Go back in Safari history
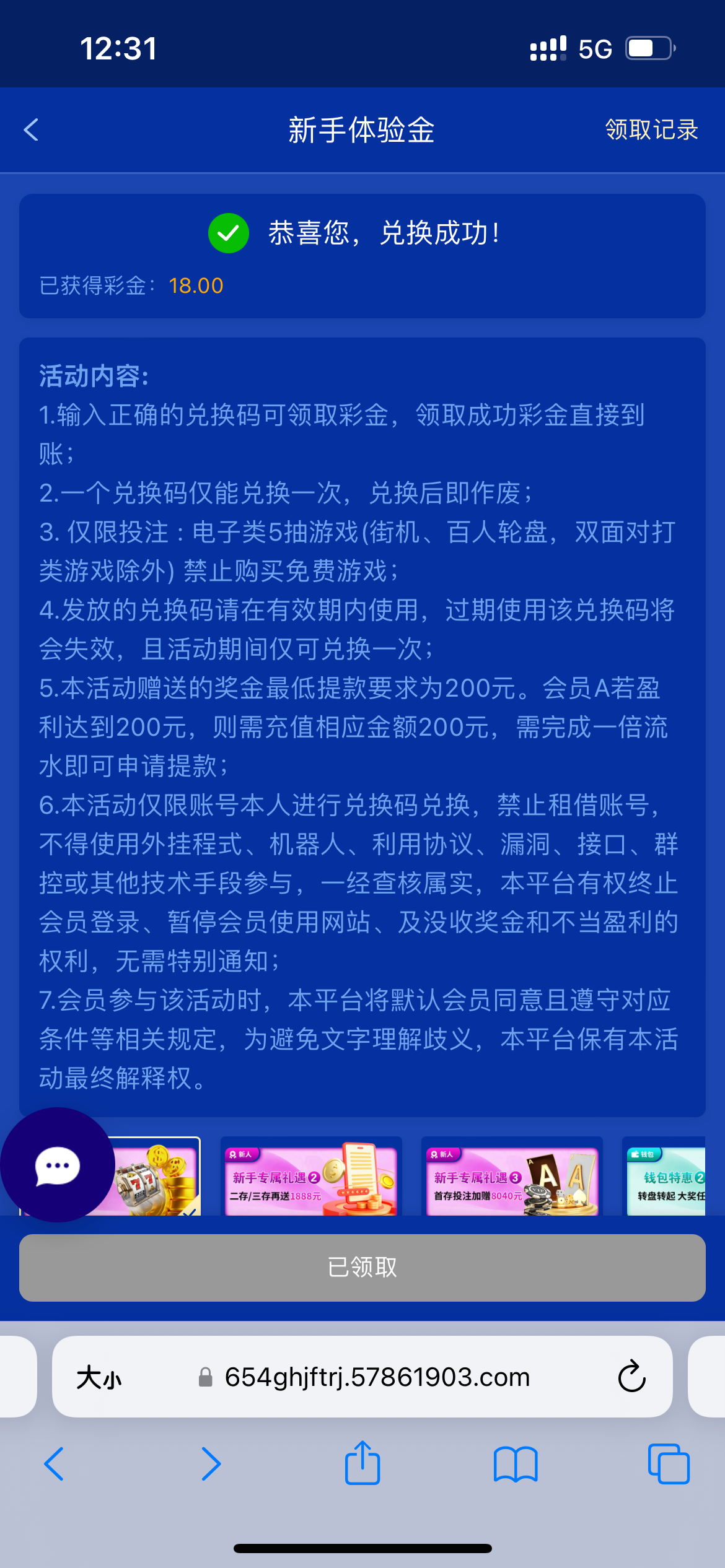Viewport: 725px width, 1568px height. pyautogui.click(x=54, y=1464)
